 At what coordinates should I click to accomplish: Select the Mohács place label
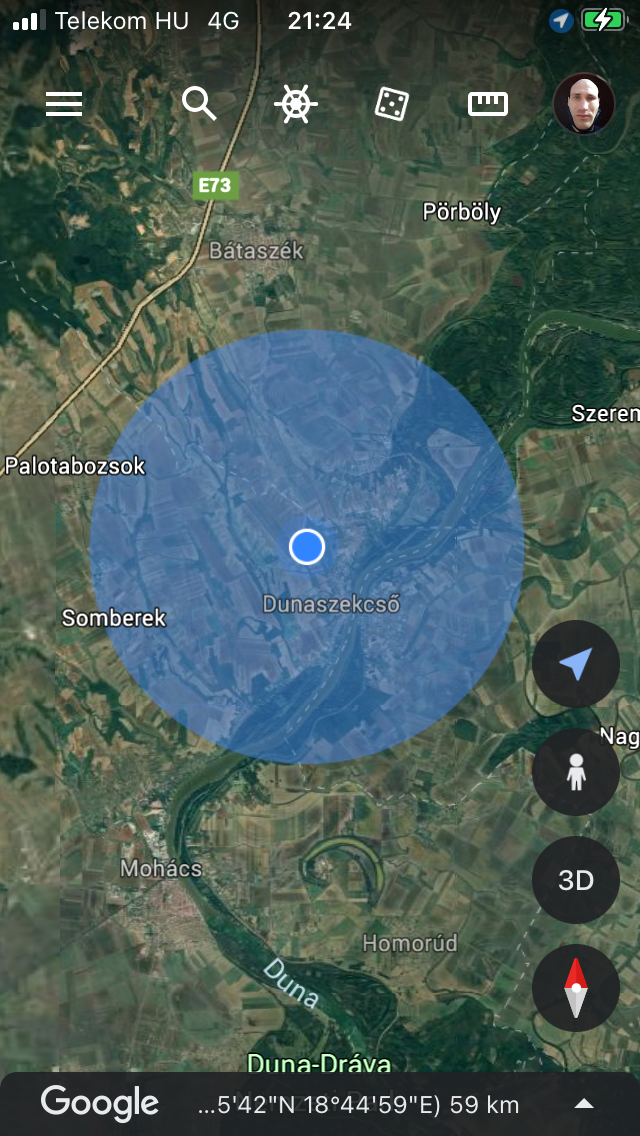pyautogui.click(x=161, y=868)
